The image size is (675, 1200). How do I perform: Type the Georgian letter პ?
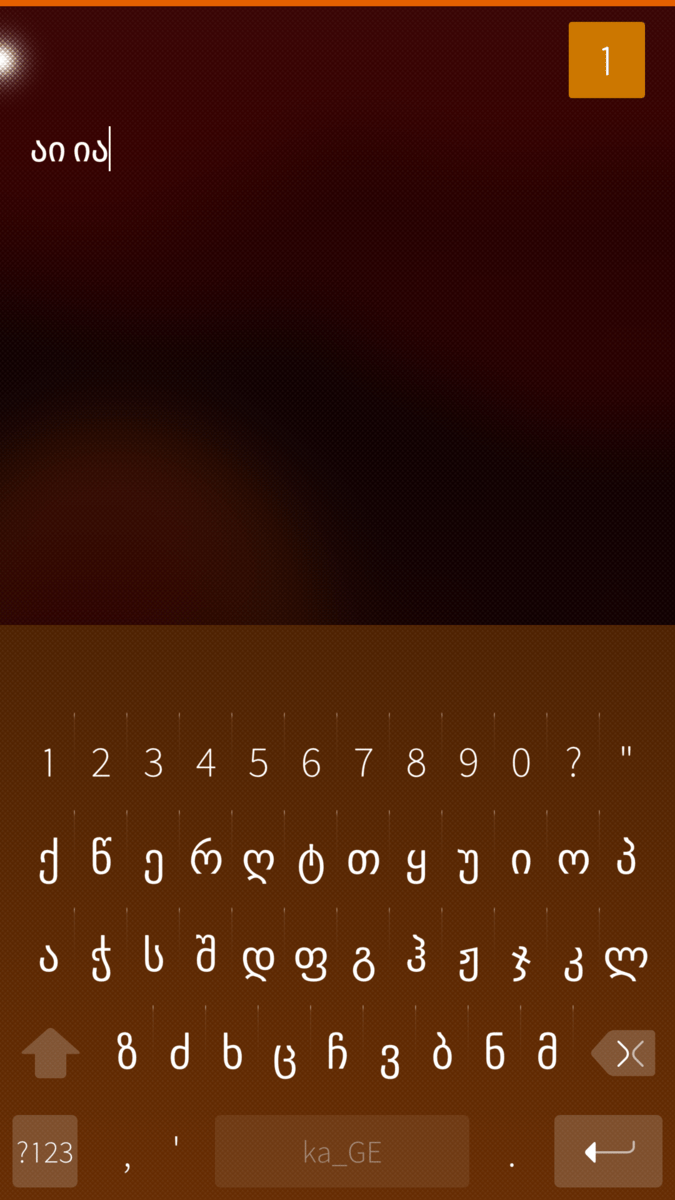[x=626, y=862]
